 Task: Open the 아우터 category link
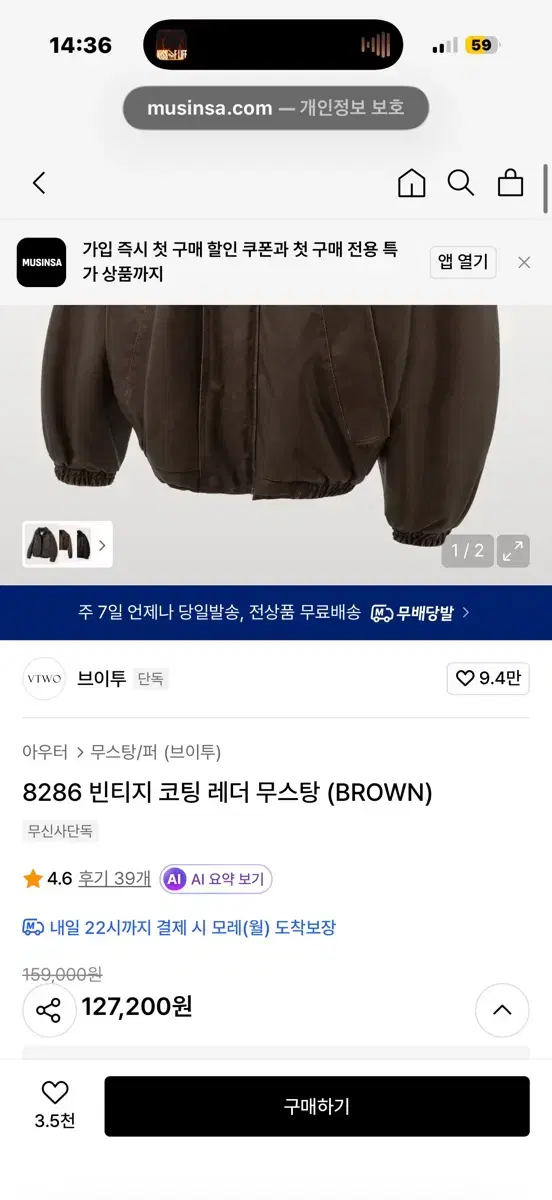pyautogui.click(x=45, y=752)
